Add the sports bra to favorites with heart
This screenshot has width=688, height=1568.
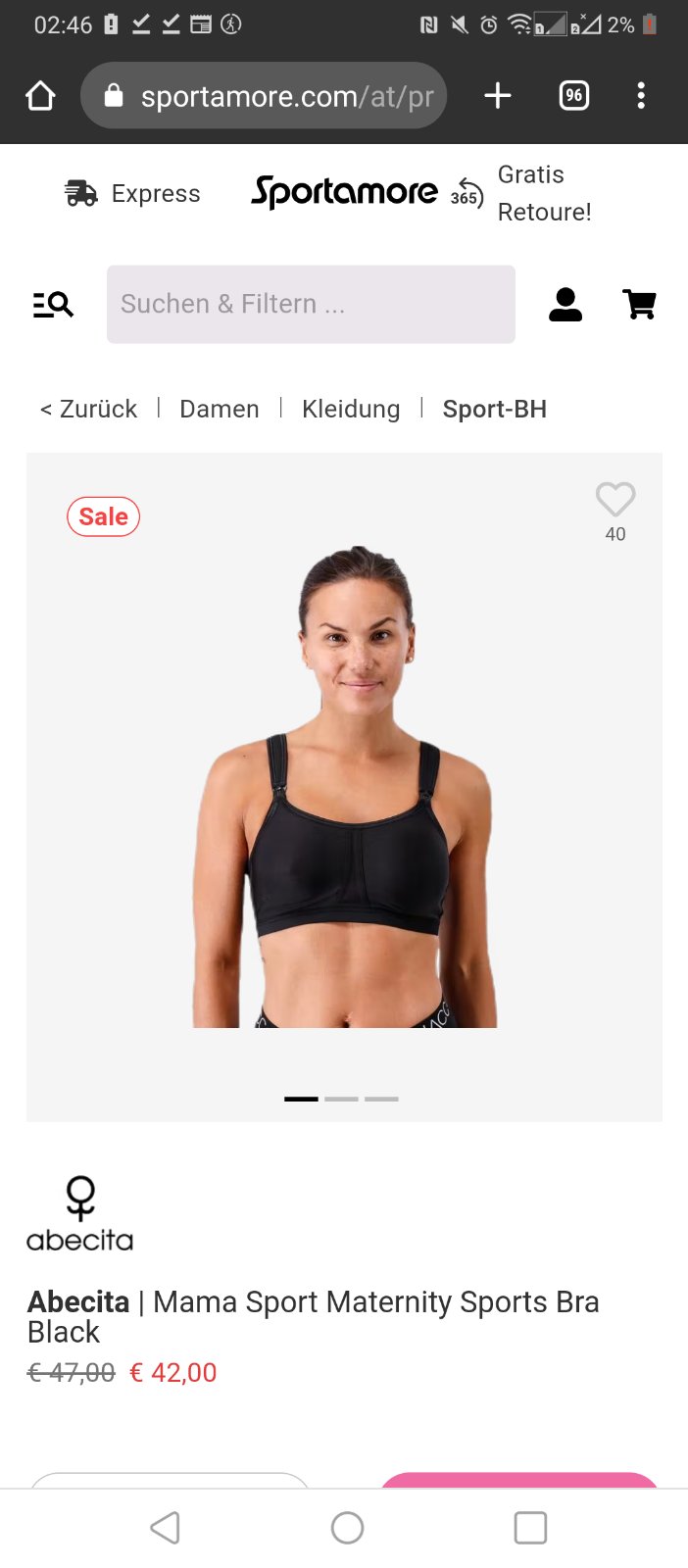click(x=615, y=500)
